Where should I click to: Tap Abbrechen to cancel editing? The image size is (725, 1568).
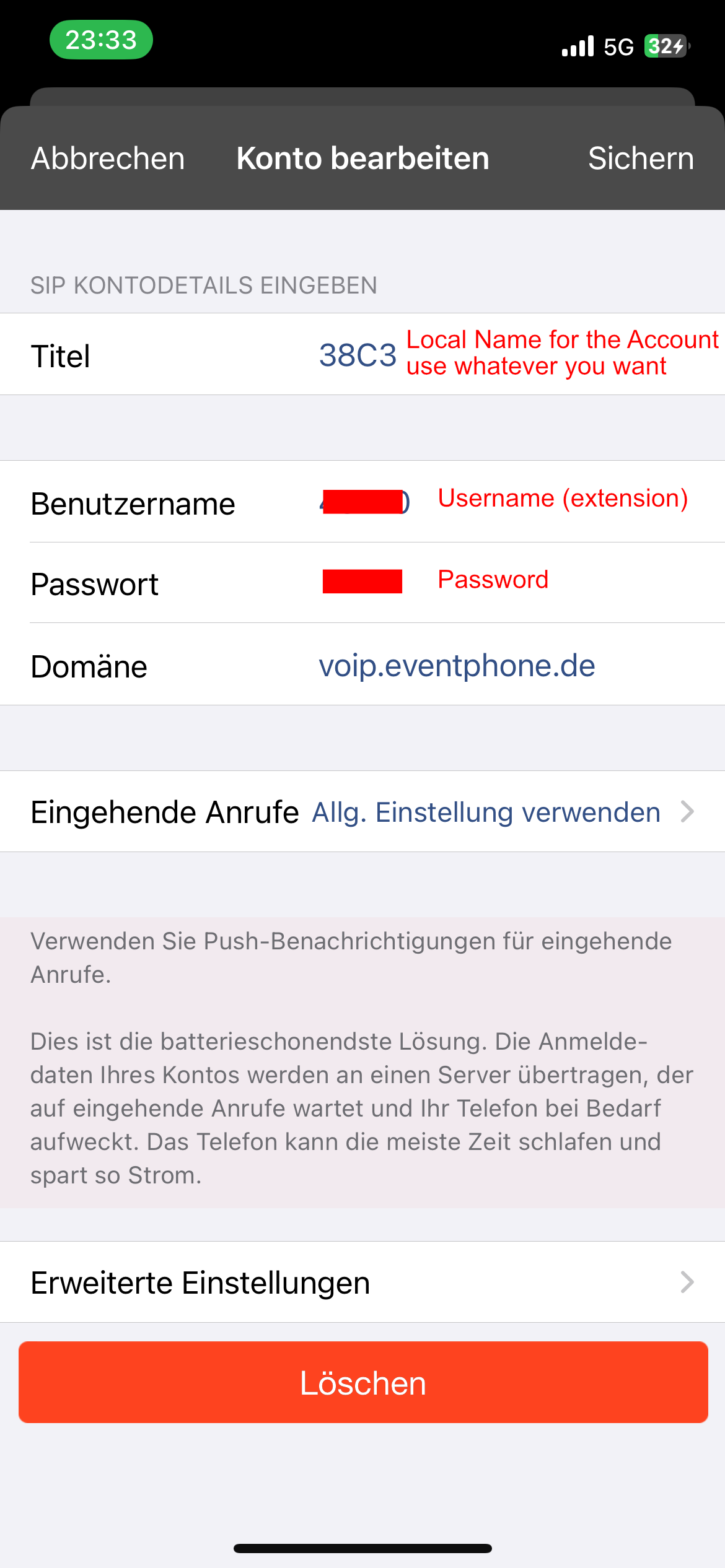click(x=108, y=159)
